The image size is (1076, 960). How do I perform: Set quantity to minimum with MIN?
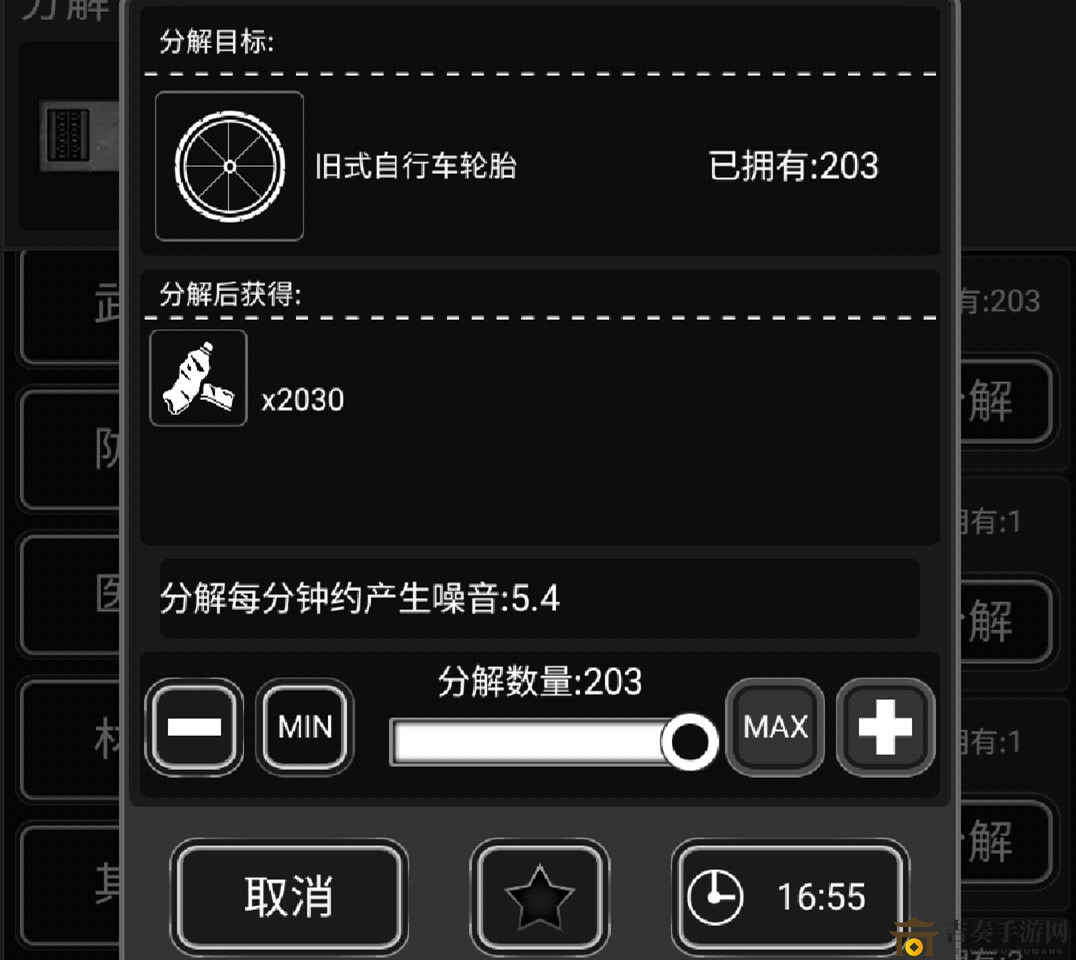point(305,727)
